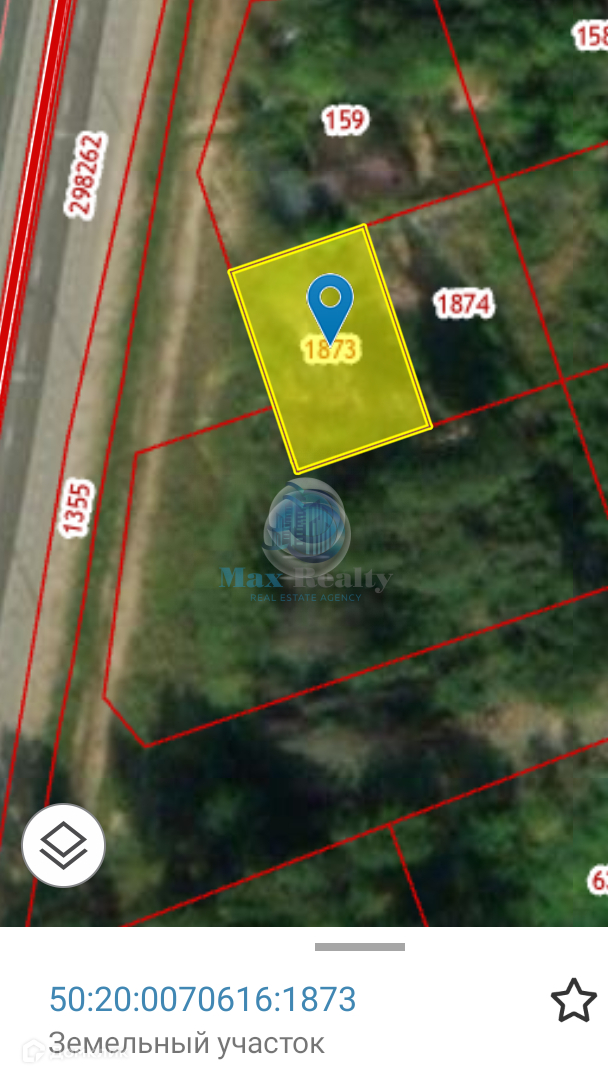Select parcel 159 on the map

point(345,121)
